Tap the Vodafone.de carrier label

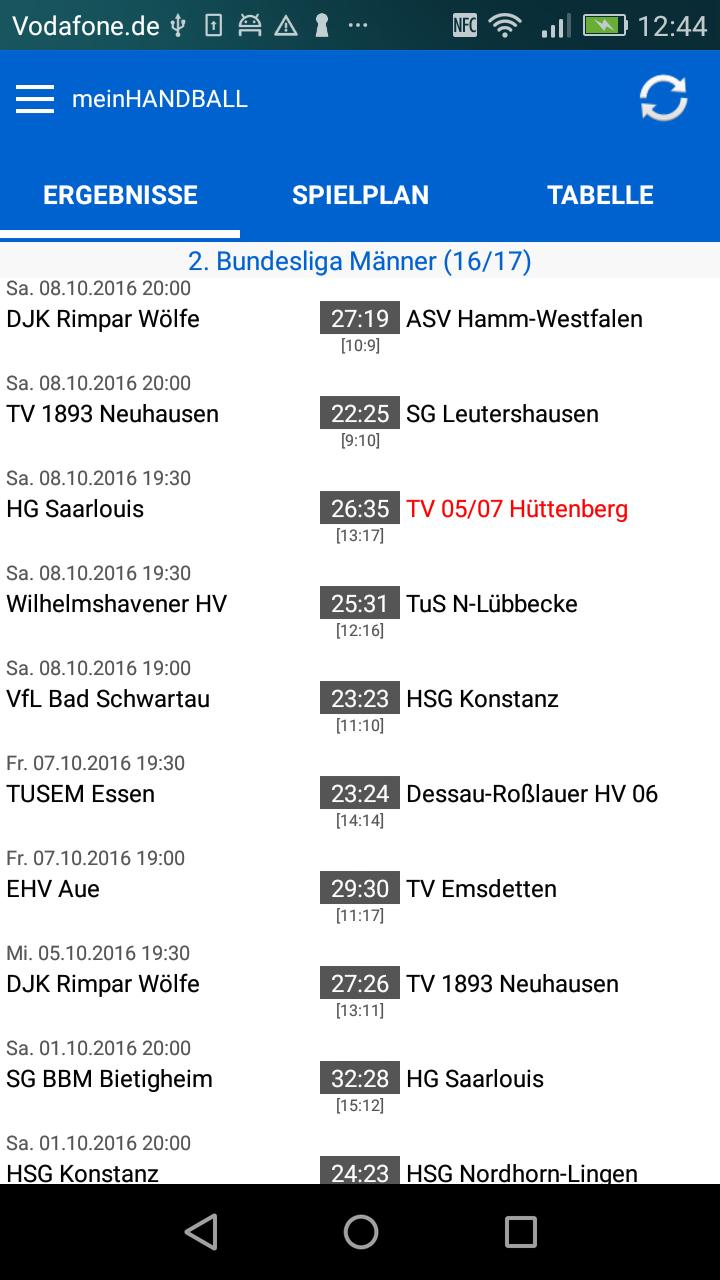pyautogui.click(x=83, y=27)
